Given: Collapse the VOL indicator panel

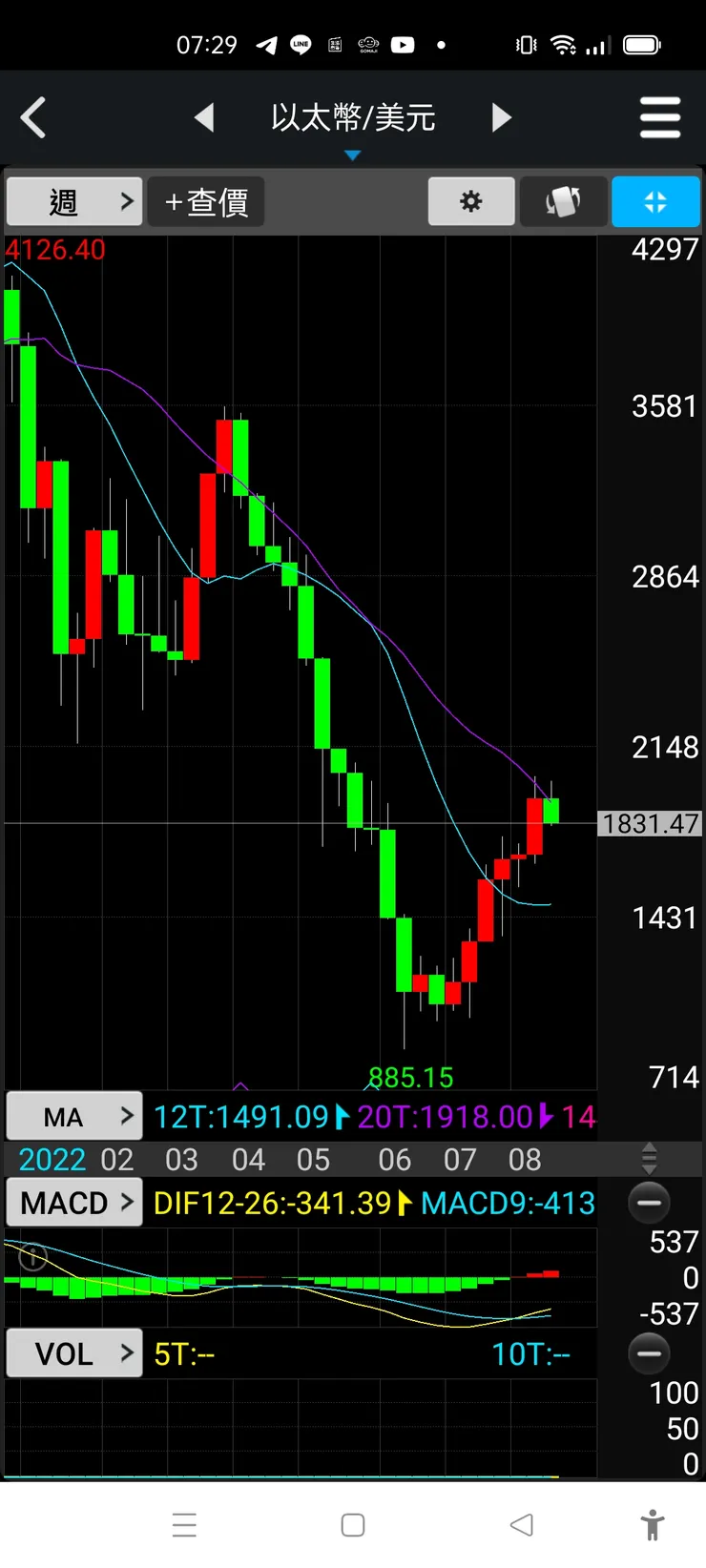Looking at the screenshot, I should point(649,1353).
